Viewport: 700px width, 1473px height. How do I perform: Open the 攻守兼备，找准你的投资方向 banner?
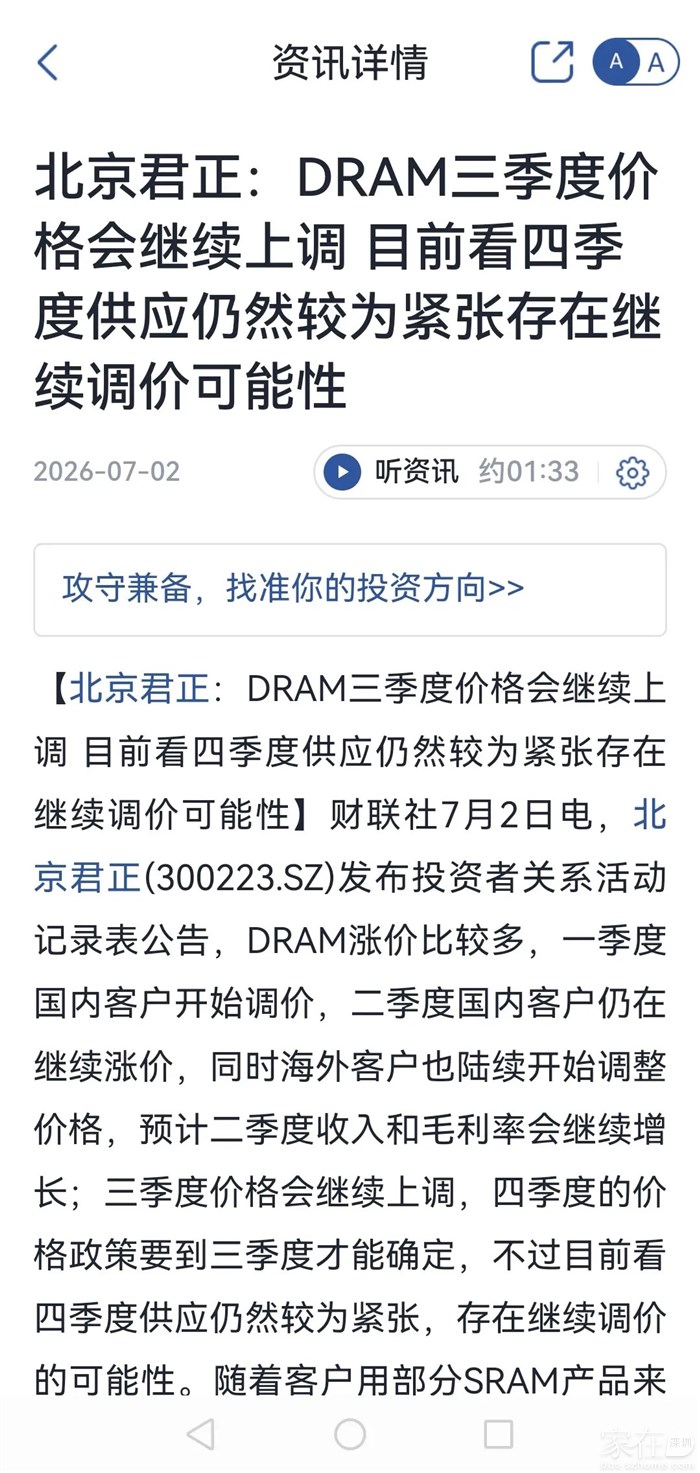click(350, 589)
